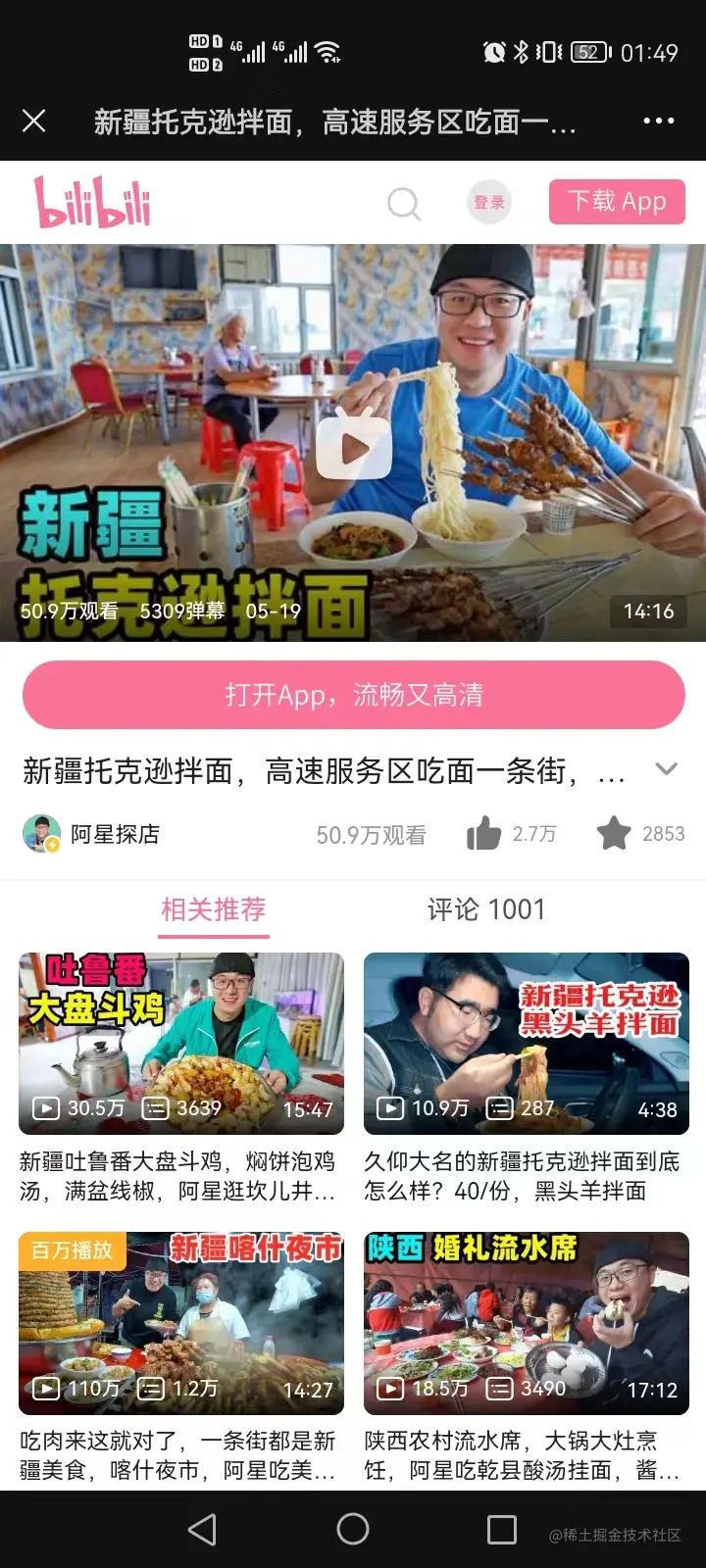
Task: Expand the video title description chevron
Action: [x=667, y=769]
